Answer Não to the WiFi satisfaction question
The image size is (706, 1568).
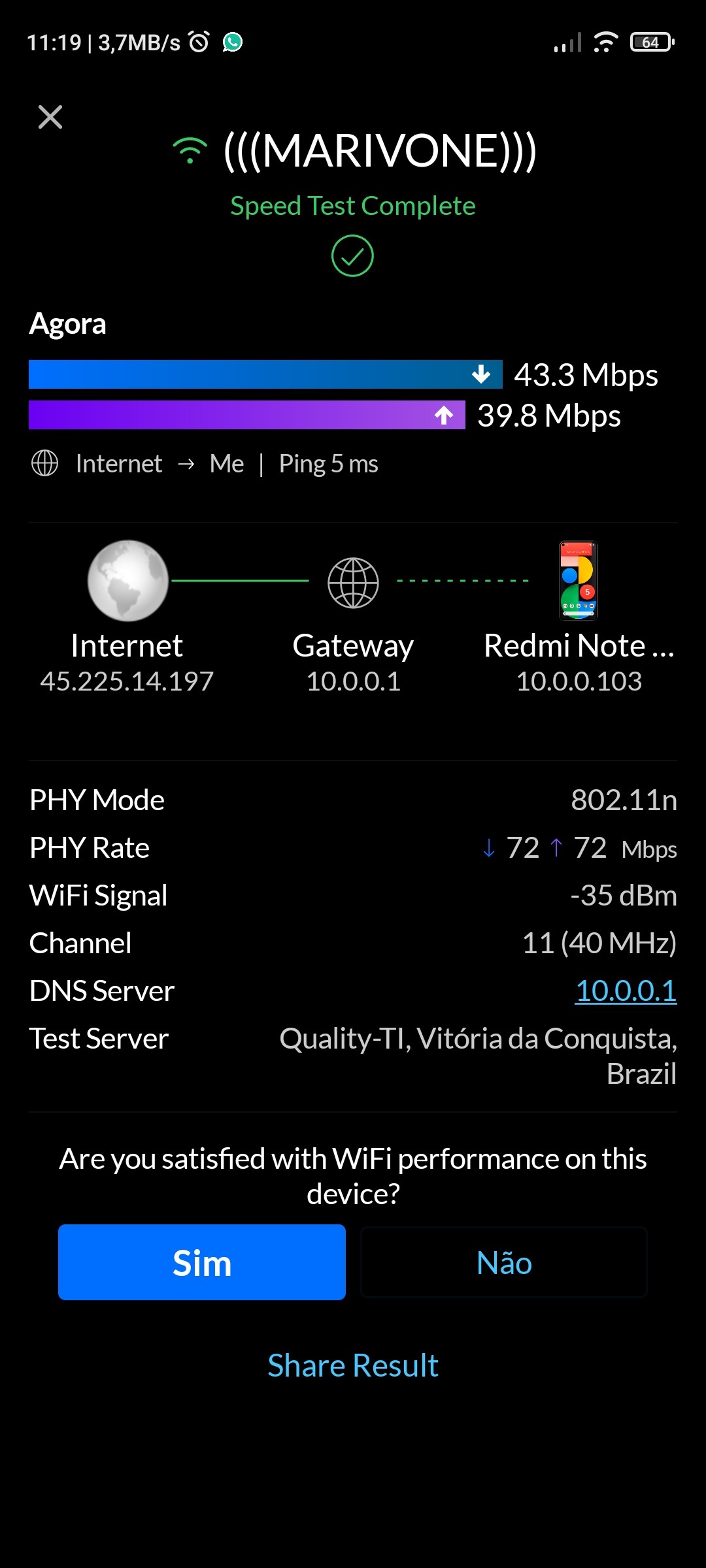tap(504, 1262)
